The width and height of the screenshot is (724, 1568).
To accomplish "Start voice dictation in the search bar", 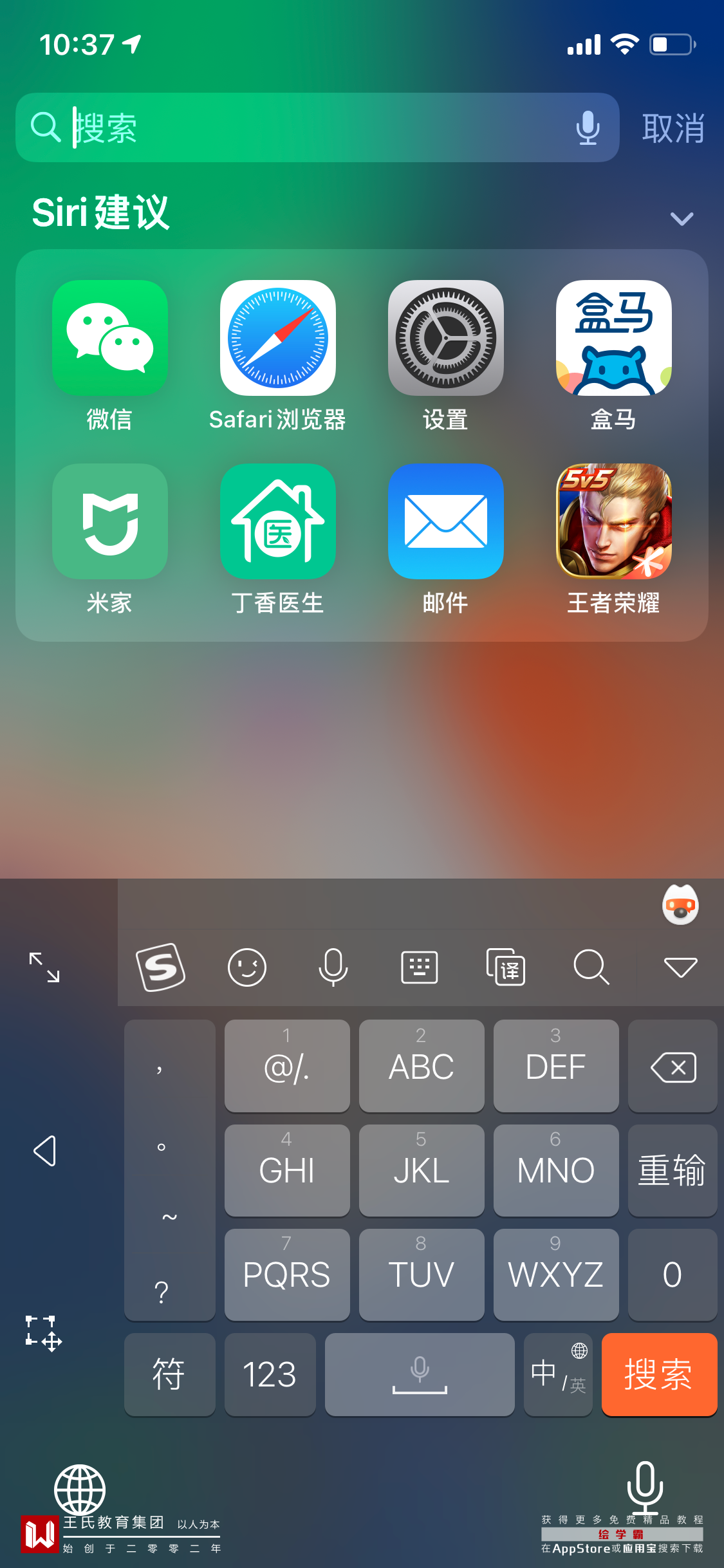I will [x=587, y=127].
